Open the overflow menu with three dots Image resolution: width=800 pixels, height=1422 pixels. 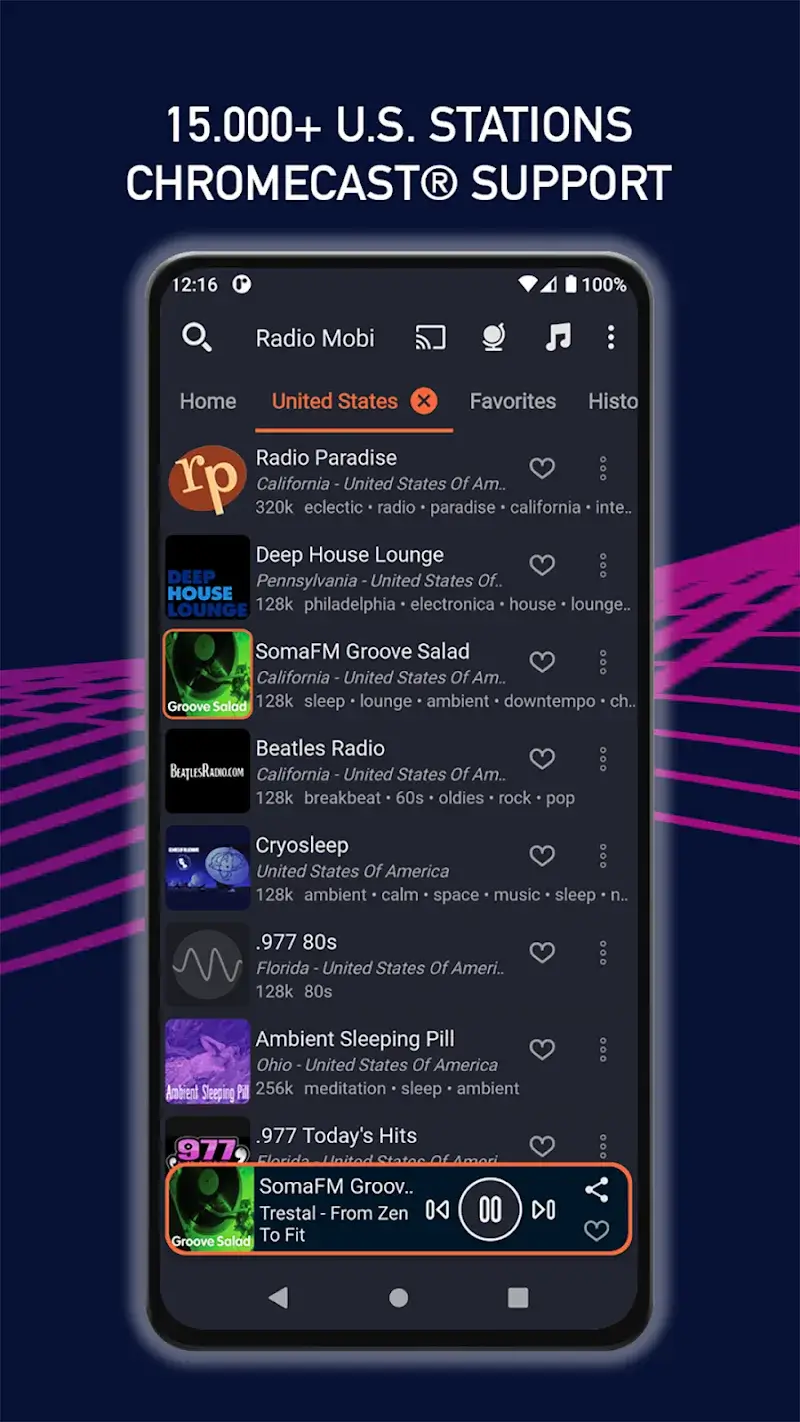(x=611, y=338)
